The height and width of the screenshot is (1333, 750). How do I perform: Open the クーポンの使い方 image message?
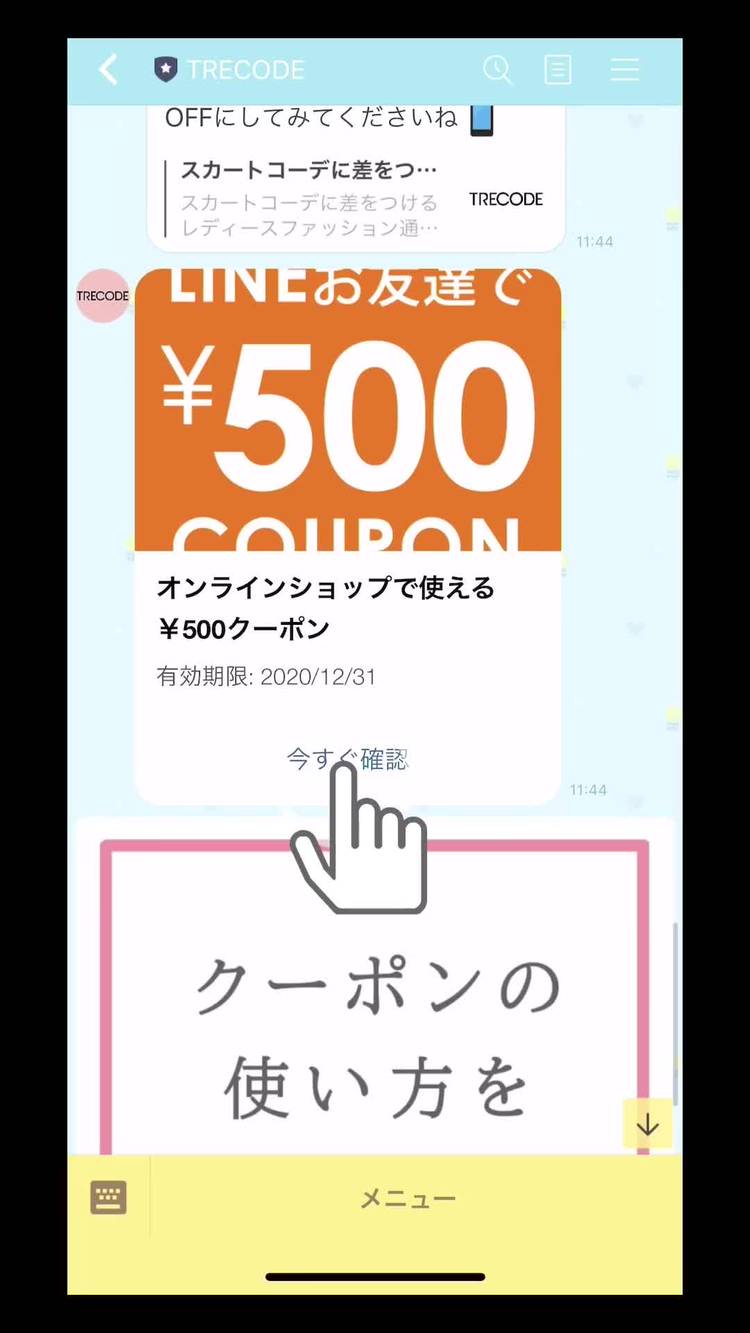375,990
